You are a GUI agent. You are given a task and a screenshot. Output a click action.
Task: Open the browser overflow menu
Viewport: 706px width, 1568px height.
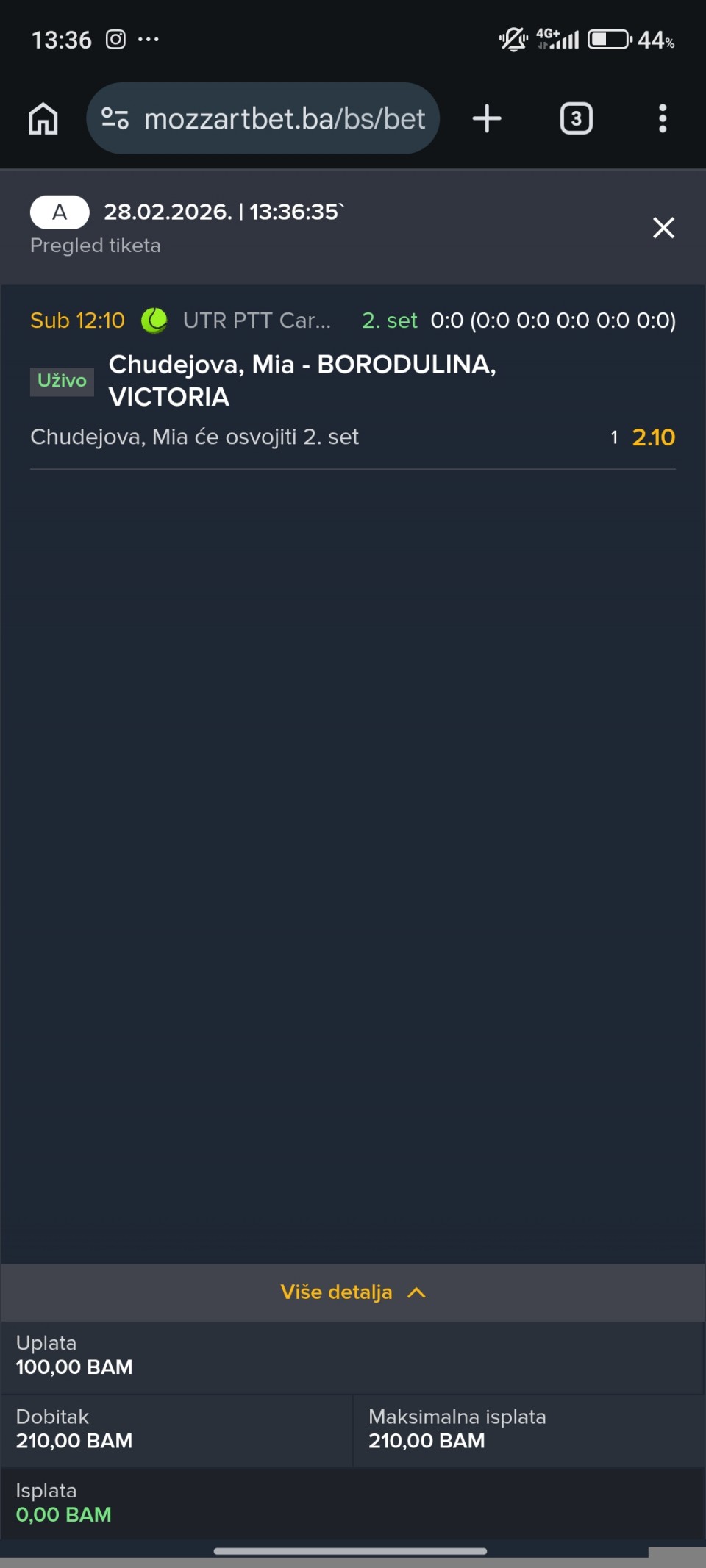click(663, 118)
